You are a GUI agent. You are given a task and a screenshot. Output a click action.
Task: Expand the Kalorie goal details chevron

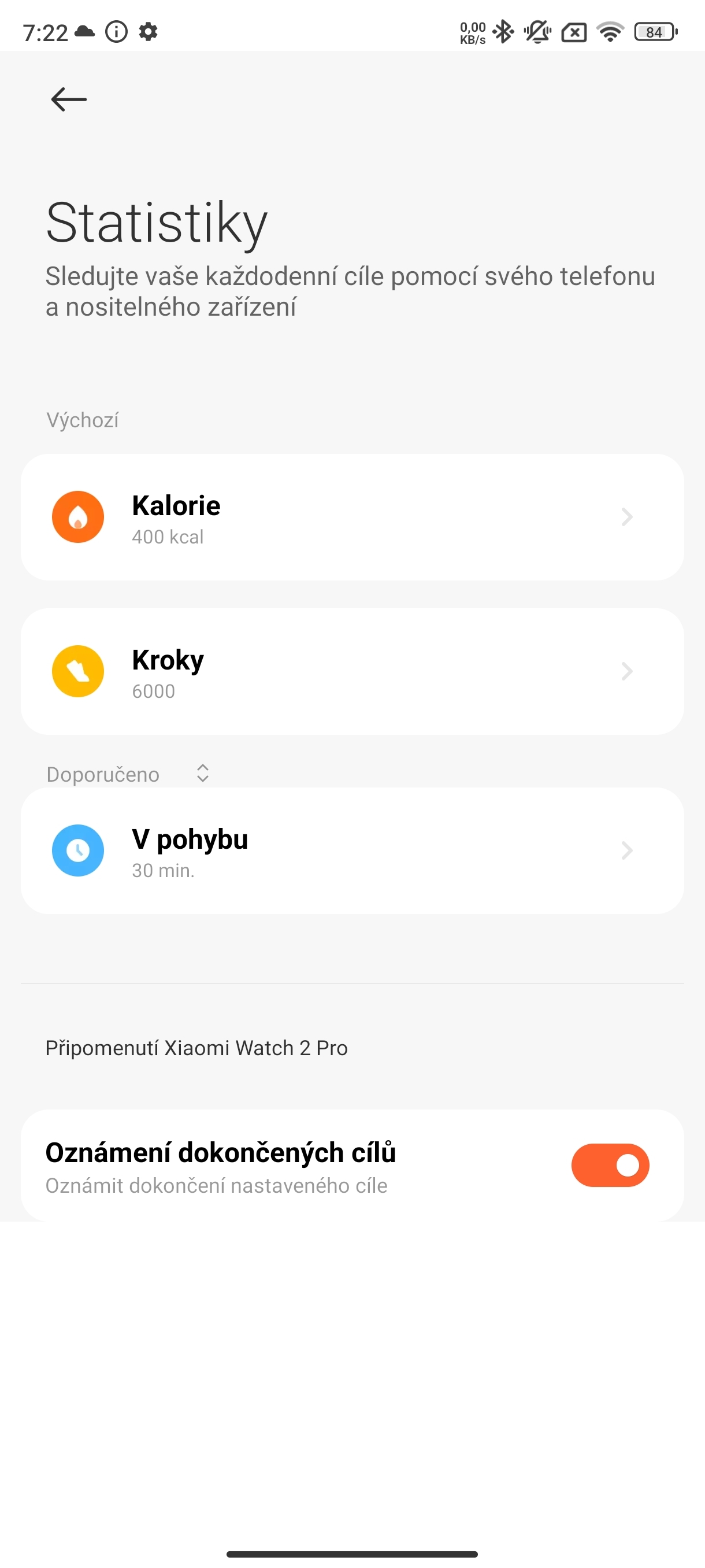[626, 517]
